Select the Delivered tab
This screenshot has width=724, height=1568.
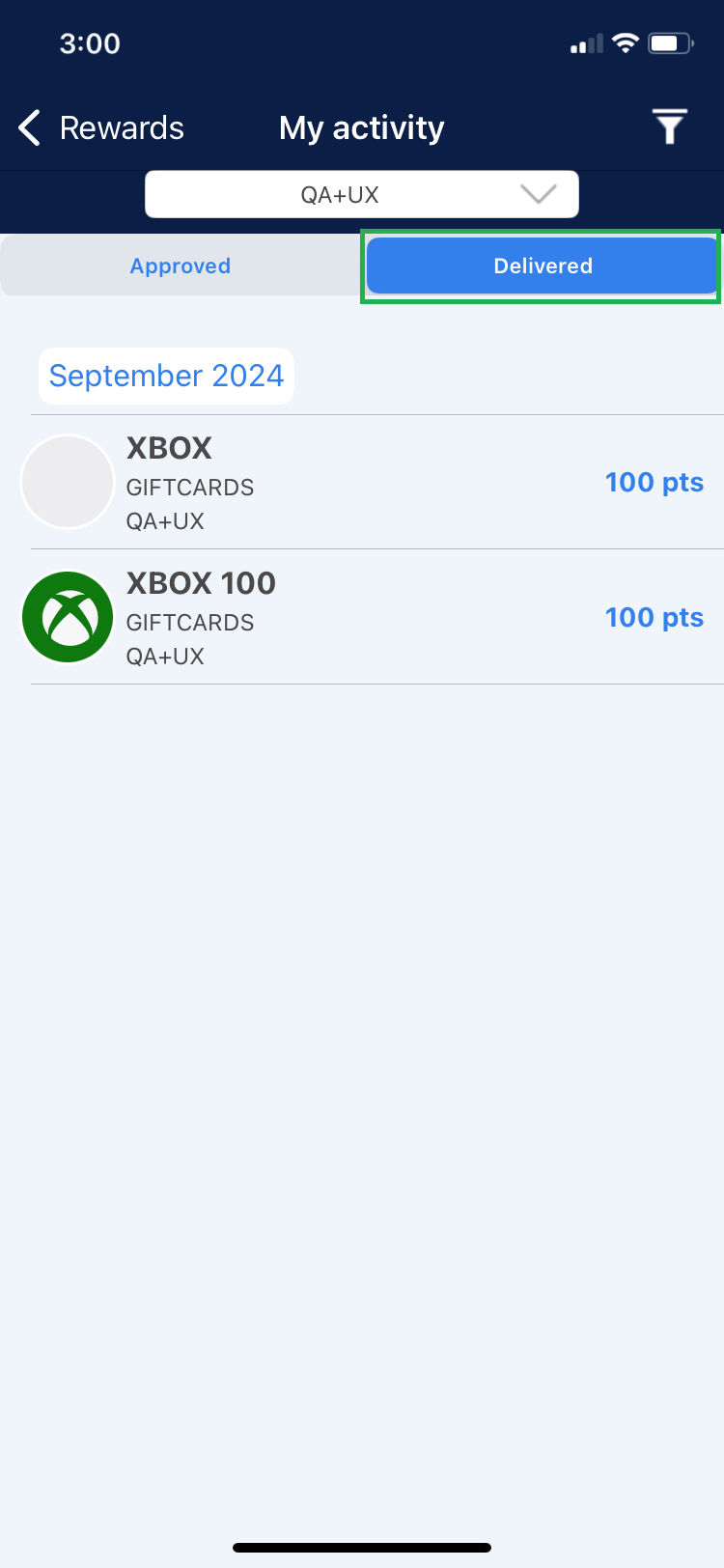[543, 266]
